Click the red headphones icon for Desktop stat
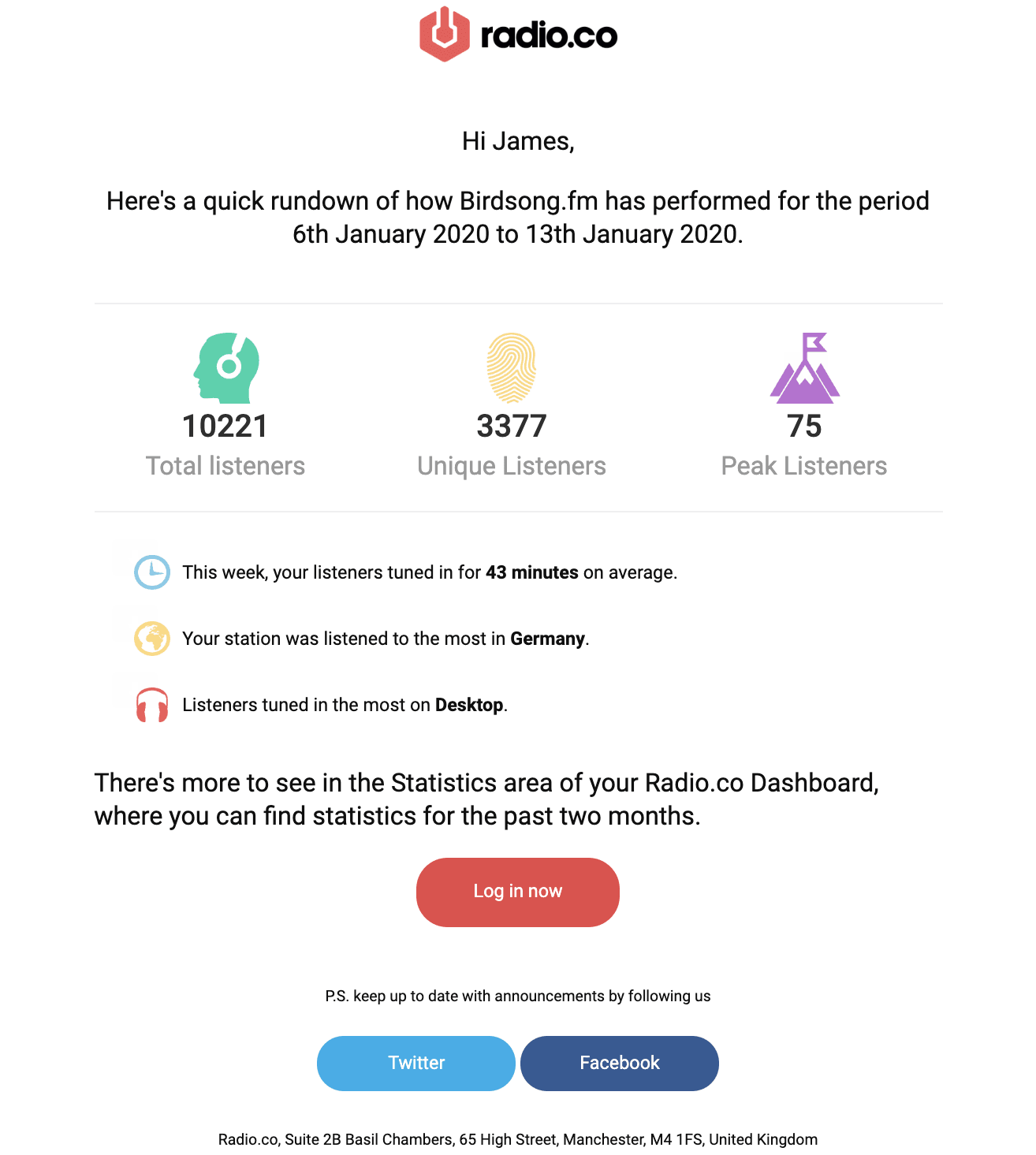This screenshot has width=1036, height=1155. tap(151, 705)
